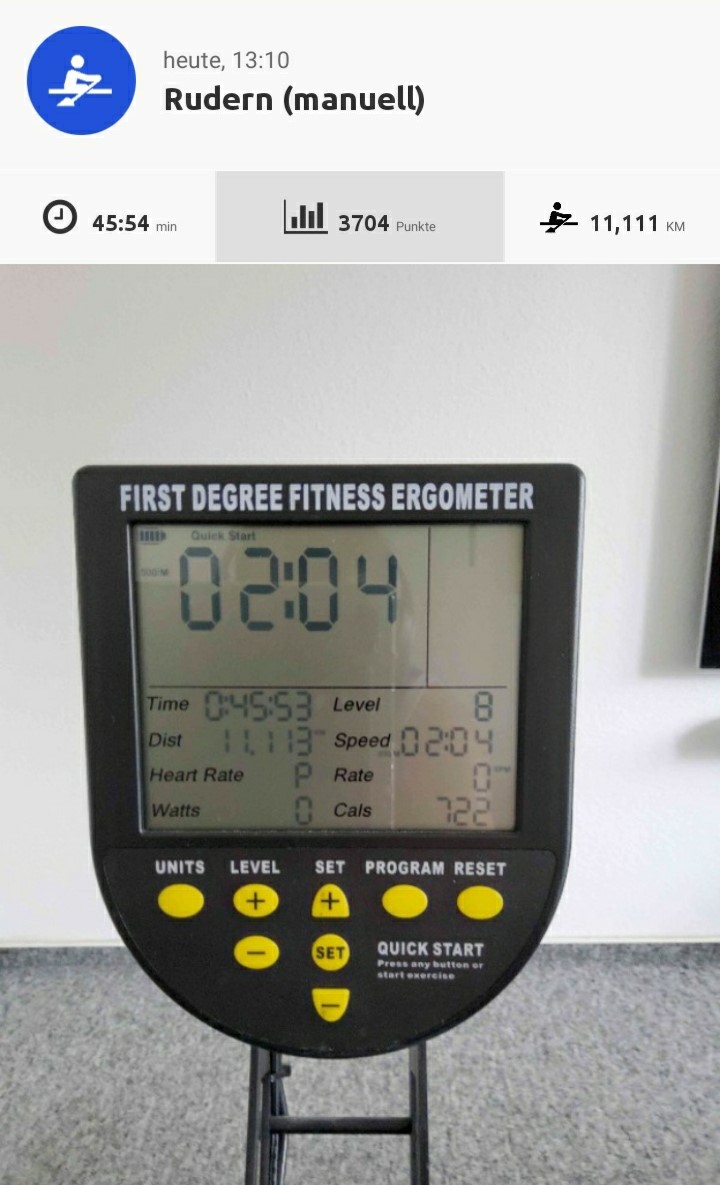This screenshot has width=720, height=1185.
Task: Select the highlighted 3704 Punkte stat
Action: [360, 215]
